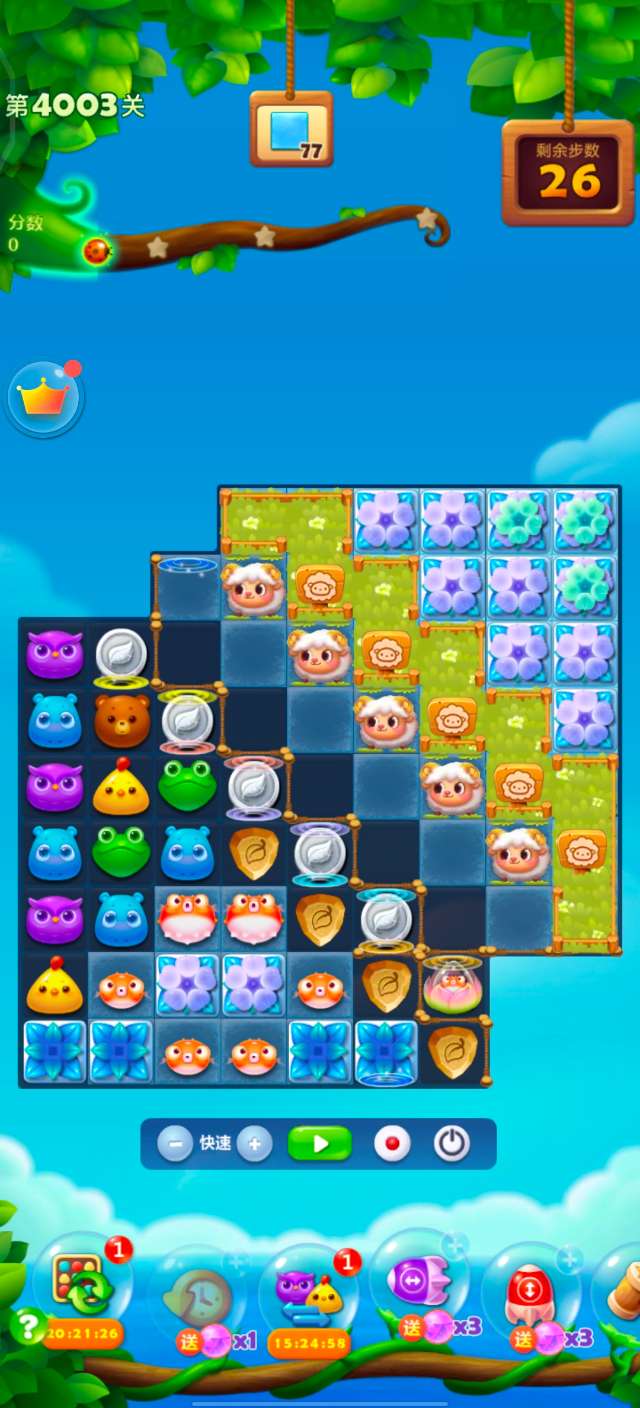Tap the power button in control bar
The image size is (640, 1408).
point(452,1143)
